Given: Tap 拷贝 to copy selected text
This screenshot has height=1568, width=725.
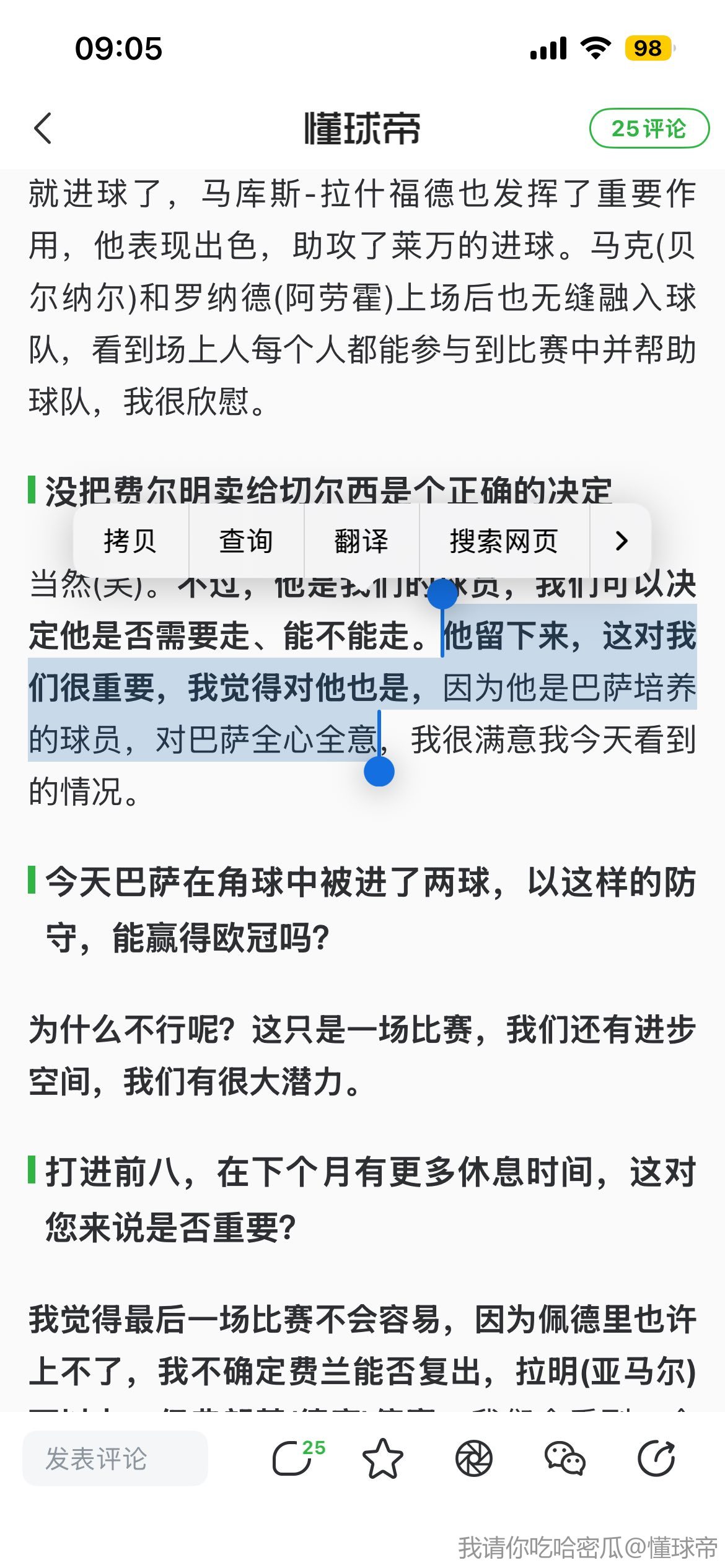Looking at the screenshot, I should click(x=130, y=541).
